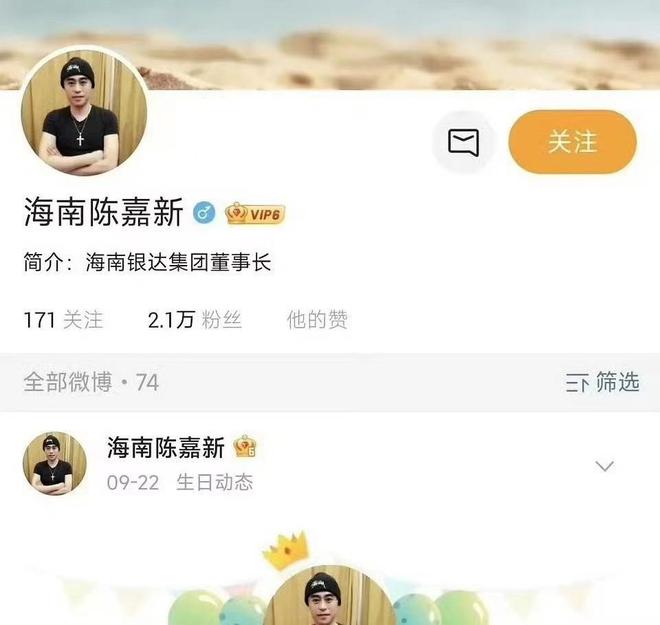This screenshot has width=660, height=625.
Task: Open the 全部微博 post selector
Action: coord(90,382)
